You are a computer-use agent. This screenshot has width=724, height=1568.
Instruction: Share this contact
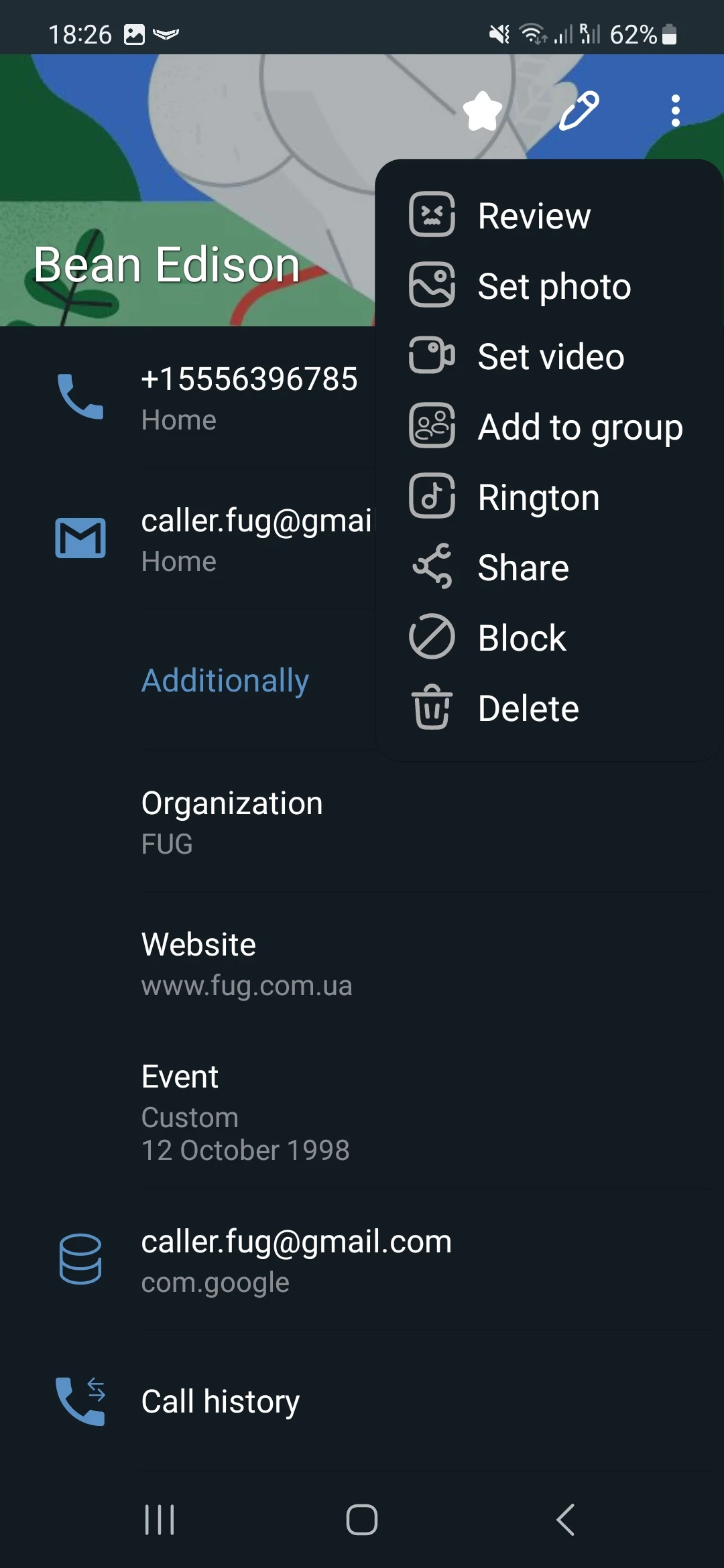[523, 568]
